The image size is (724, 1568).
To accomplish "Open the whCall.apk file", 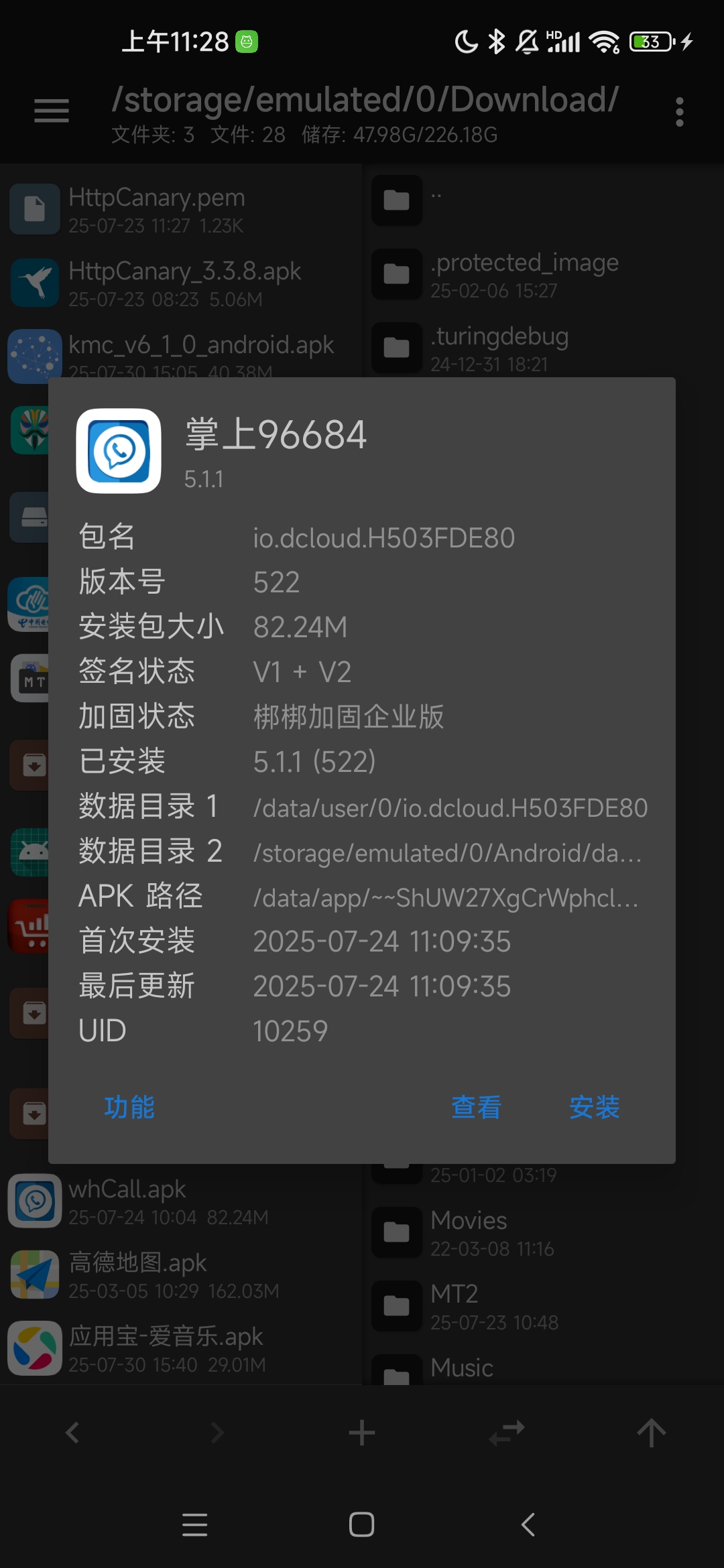I will (x=168, y=1201).
